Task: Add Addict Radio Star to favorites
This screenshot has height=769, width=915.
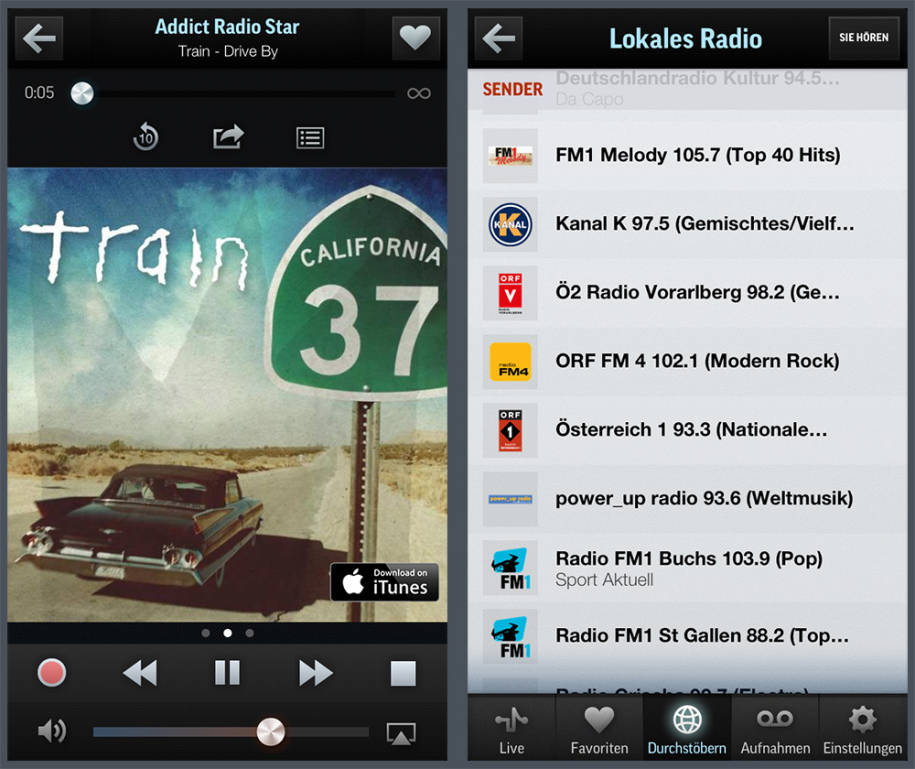Action: coord(415,39)
